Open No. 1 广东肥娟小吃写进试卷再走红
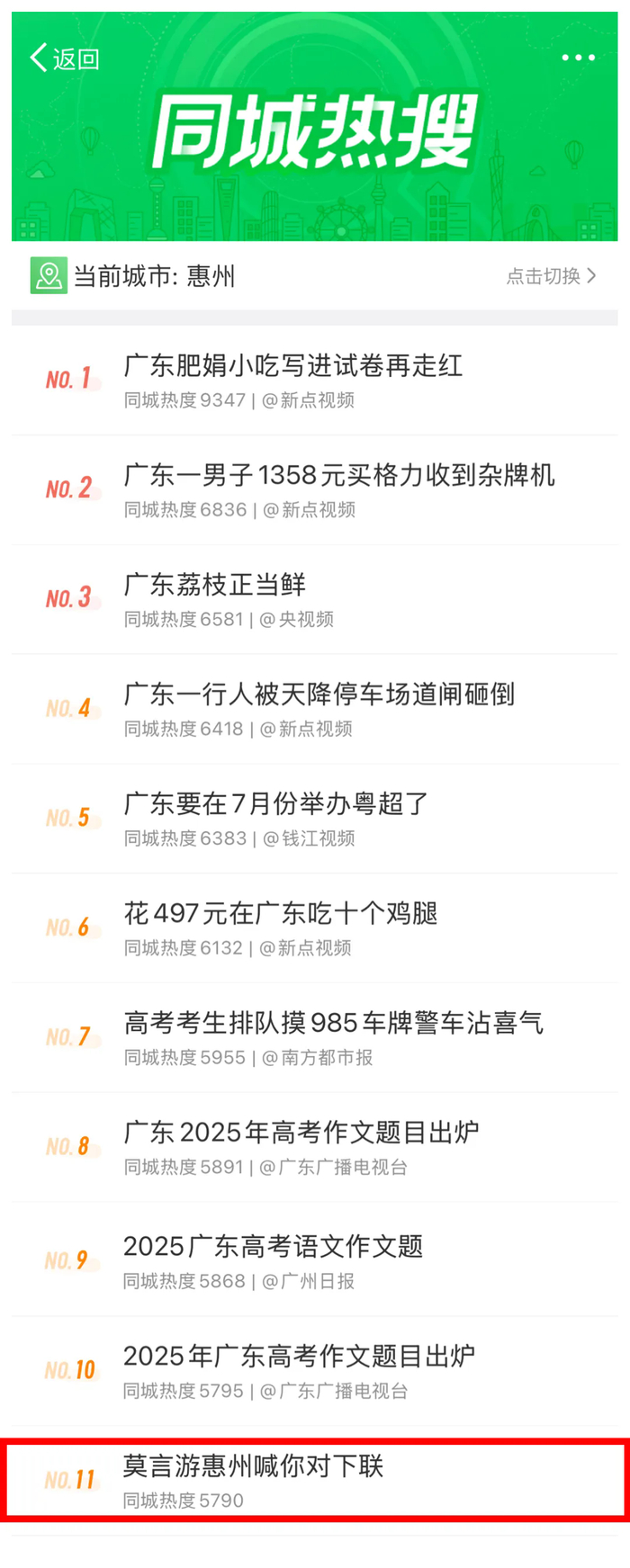This screenshot has width=630, height=1568. [x=293, y=366]
